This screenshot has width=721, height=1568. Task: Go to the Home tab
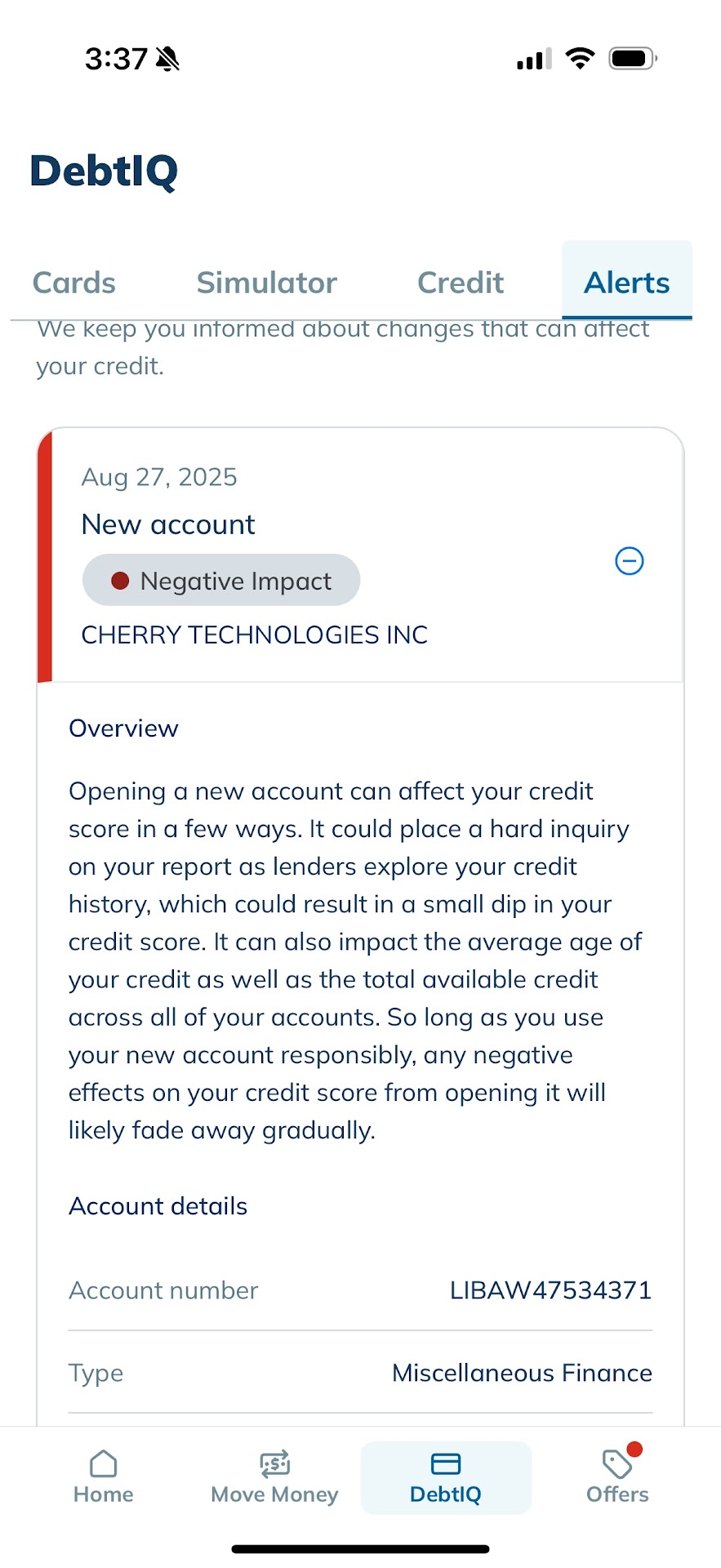pyautogui.click(x=103, y=1477)
